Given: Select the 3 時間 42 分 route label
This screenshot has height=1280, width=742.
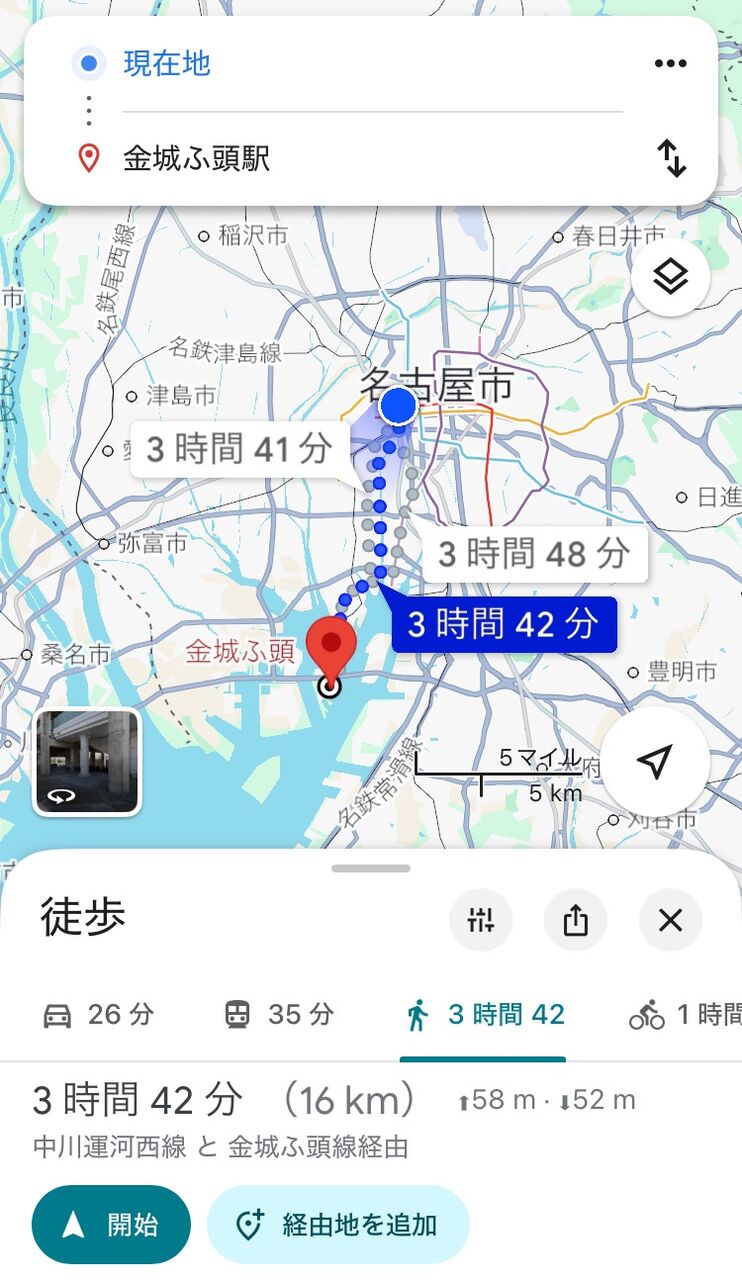Looking at the screenshot, I should [x=503, y=624].
